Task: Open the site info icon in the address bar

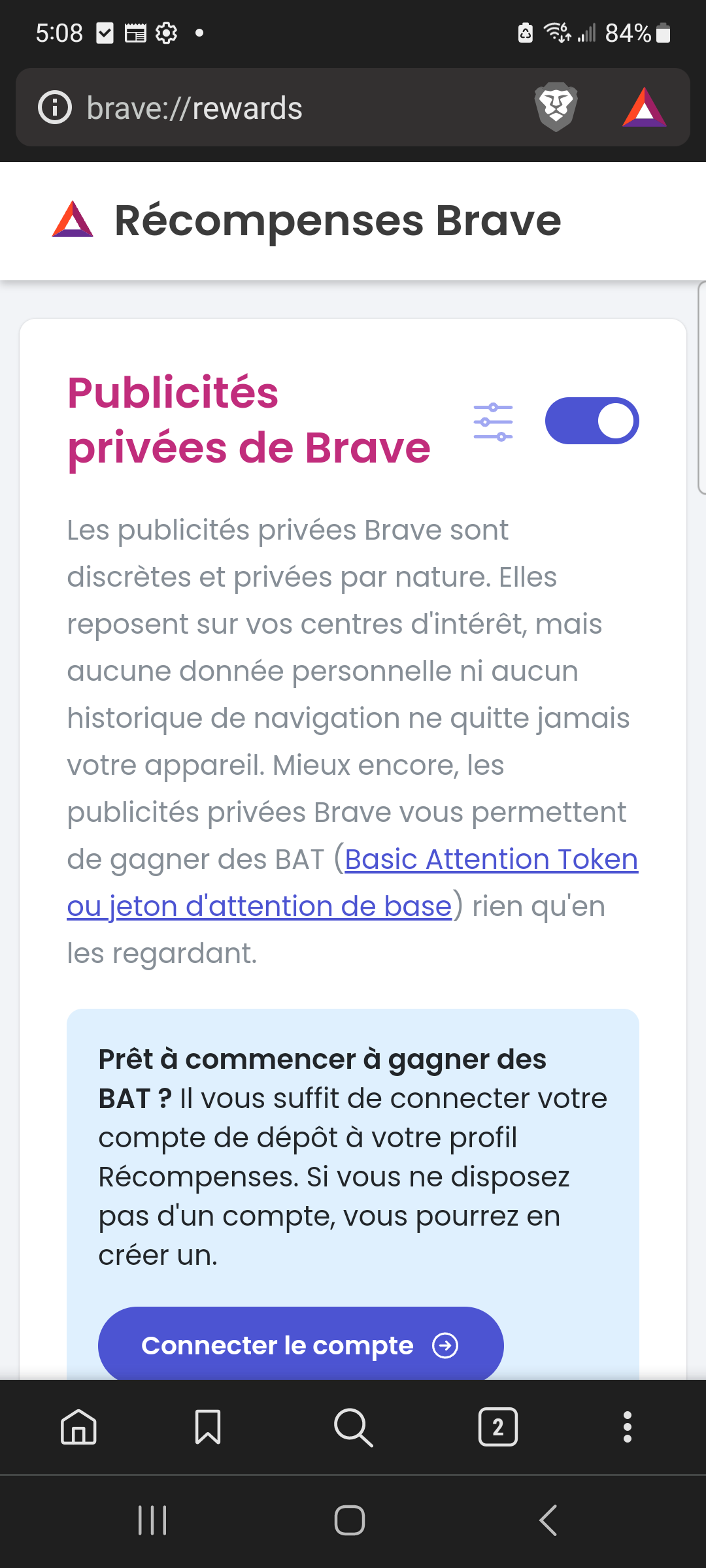Action: tap(55, 108)
